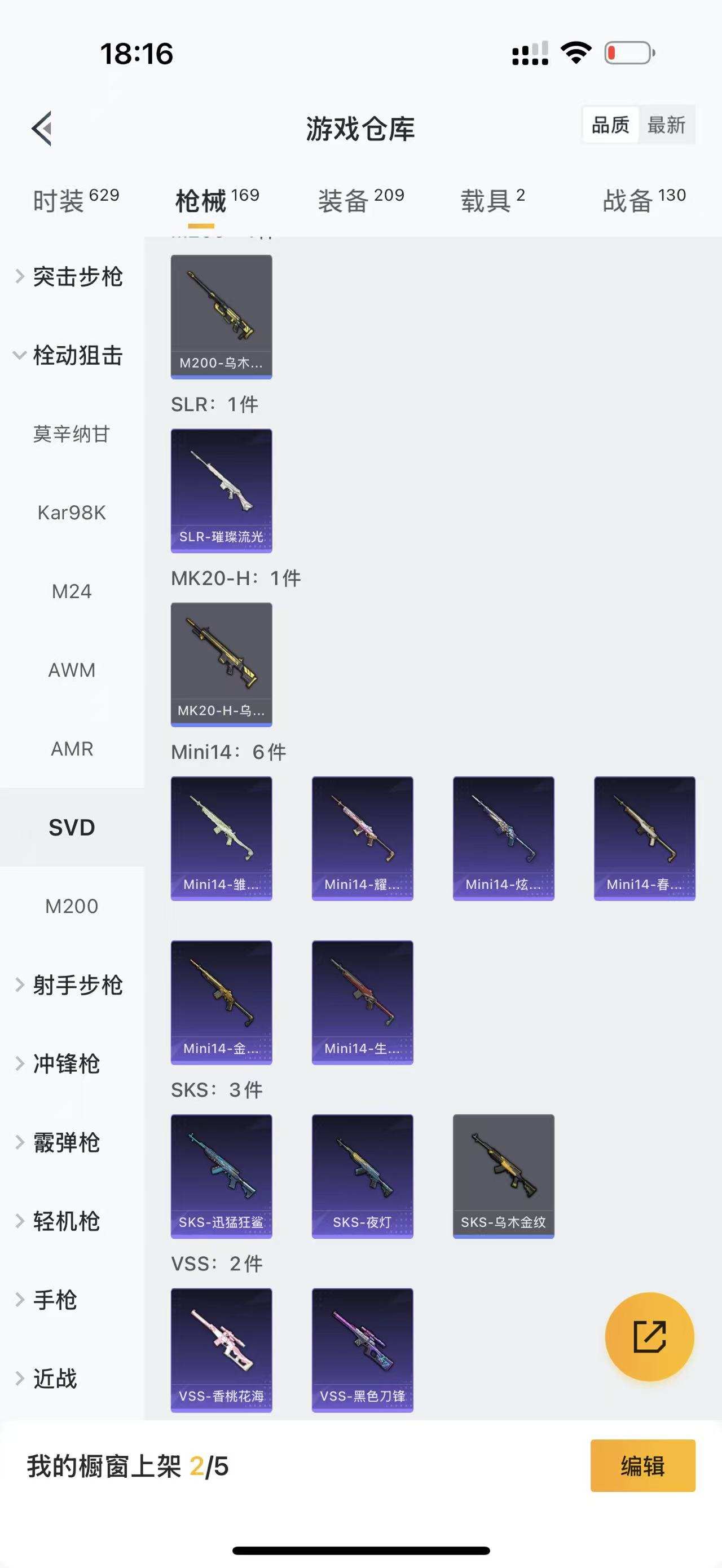Select AWM in the sidebar
The height and width of the screenshot is (1568, 722).
pos(72,670)
